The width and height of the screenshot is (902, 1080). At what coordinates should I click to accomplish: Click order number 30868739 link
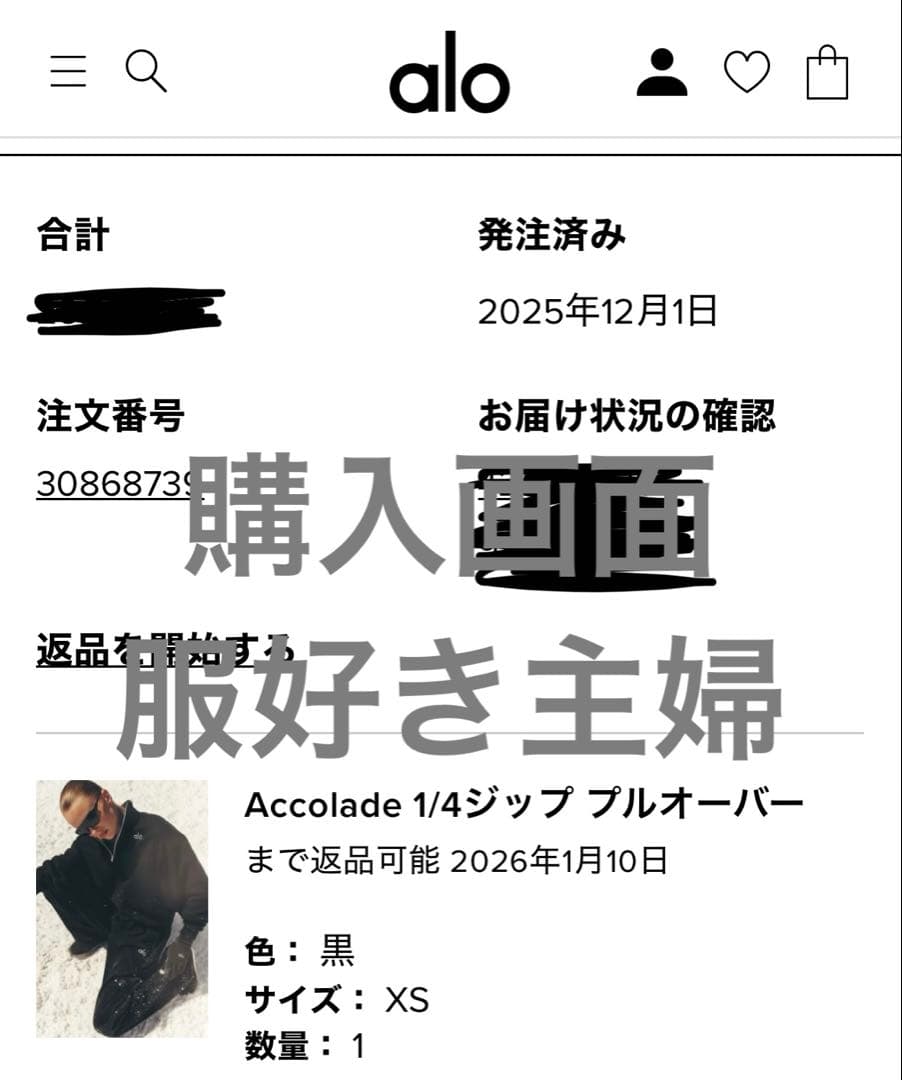(113, 484)
